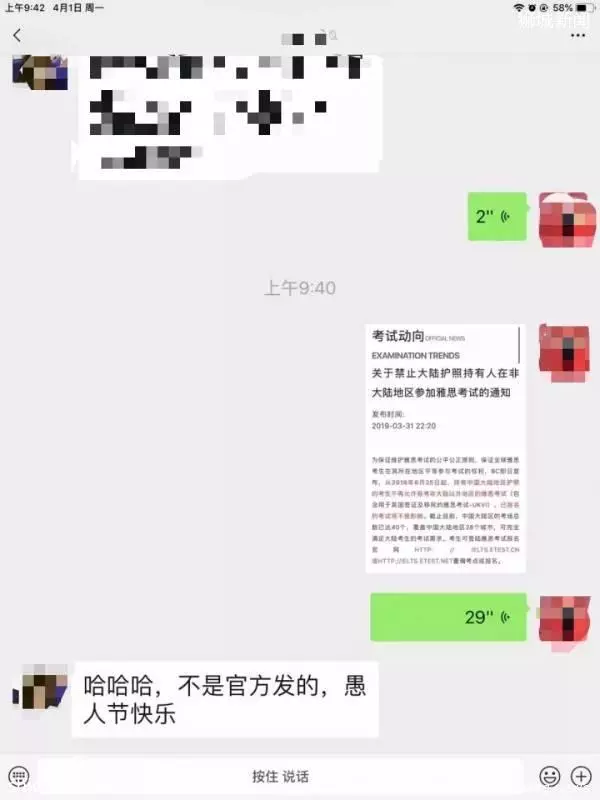Open the shared exam notice image
The width and height of the screenshot is (600, 800).
click(445, 447)
